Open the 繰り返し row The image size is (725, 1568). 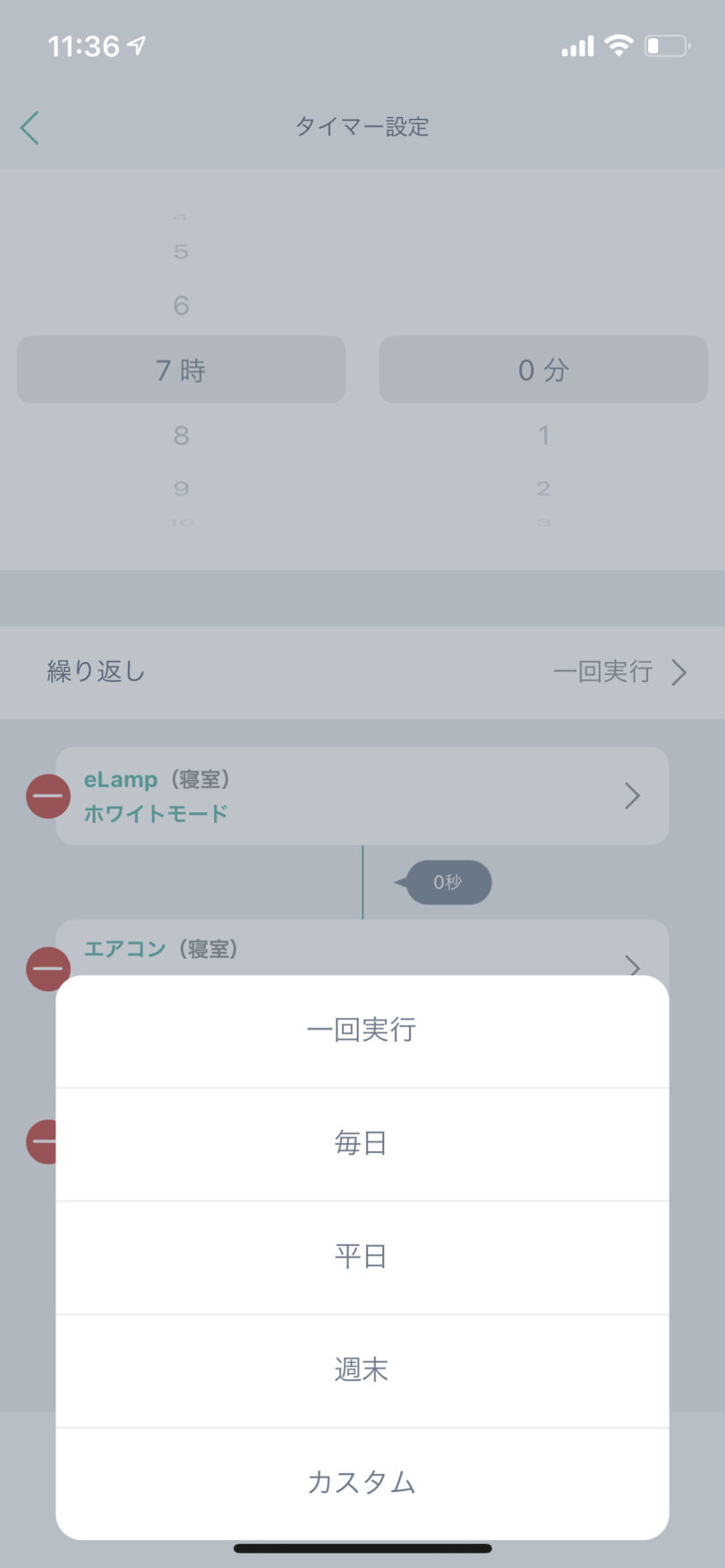point(362,672)
